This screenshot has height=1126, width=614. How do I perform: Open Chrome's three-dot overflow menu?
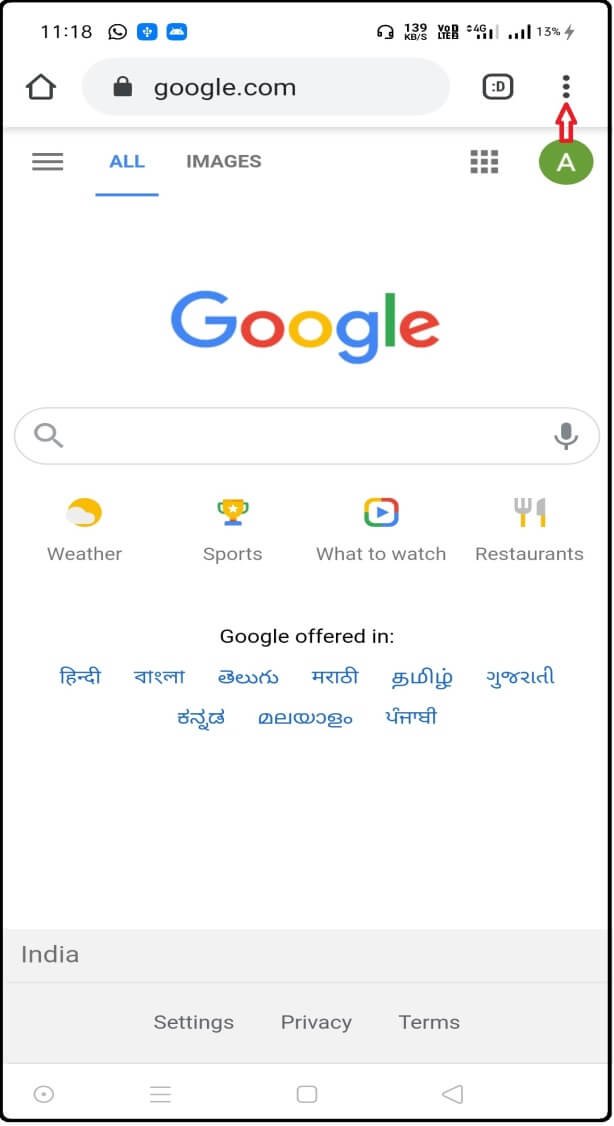click(566, 87)
